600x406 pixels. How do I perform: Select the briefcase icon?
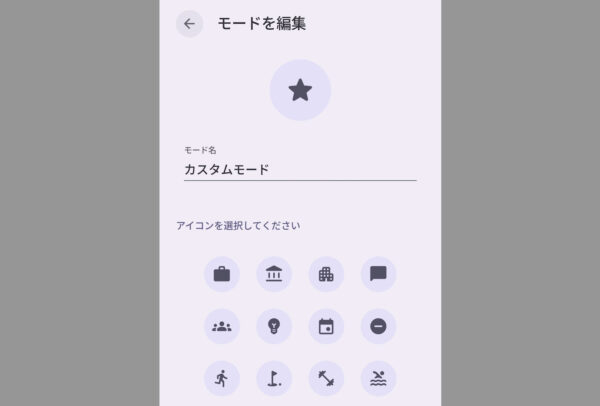(x=222, y=274)
